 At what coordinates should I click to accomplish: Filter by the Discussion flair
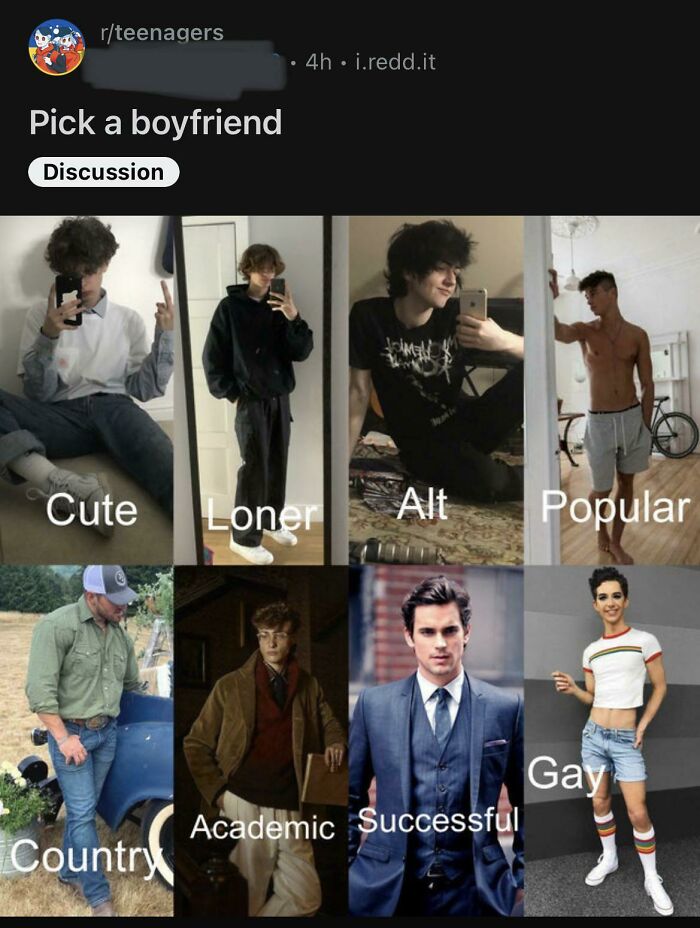[x=103, y=172]
